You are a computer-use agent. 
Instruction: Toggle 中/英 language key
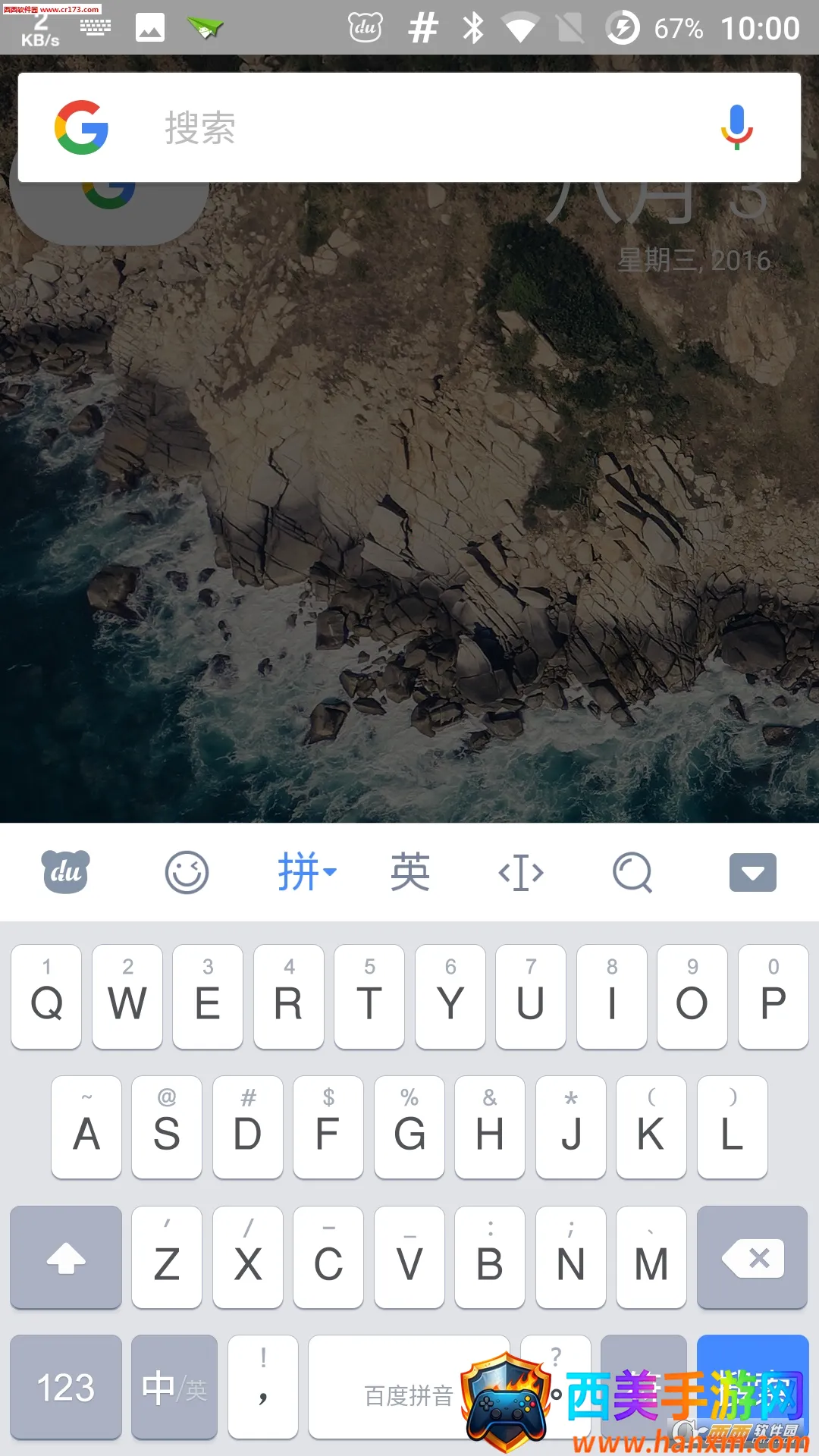coord(174,1388)
